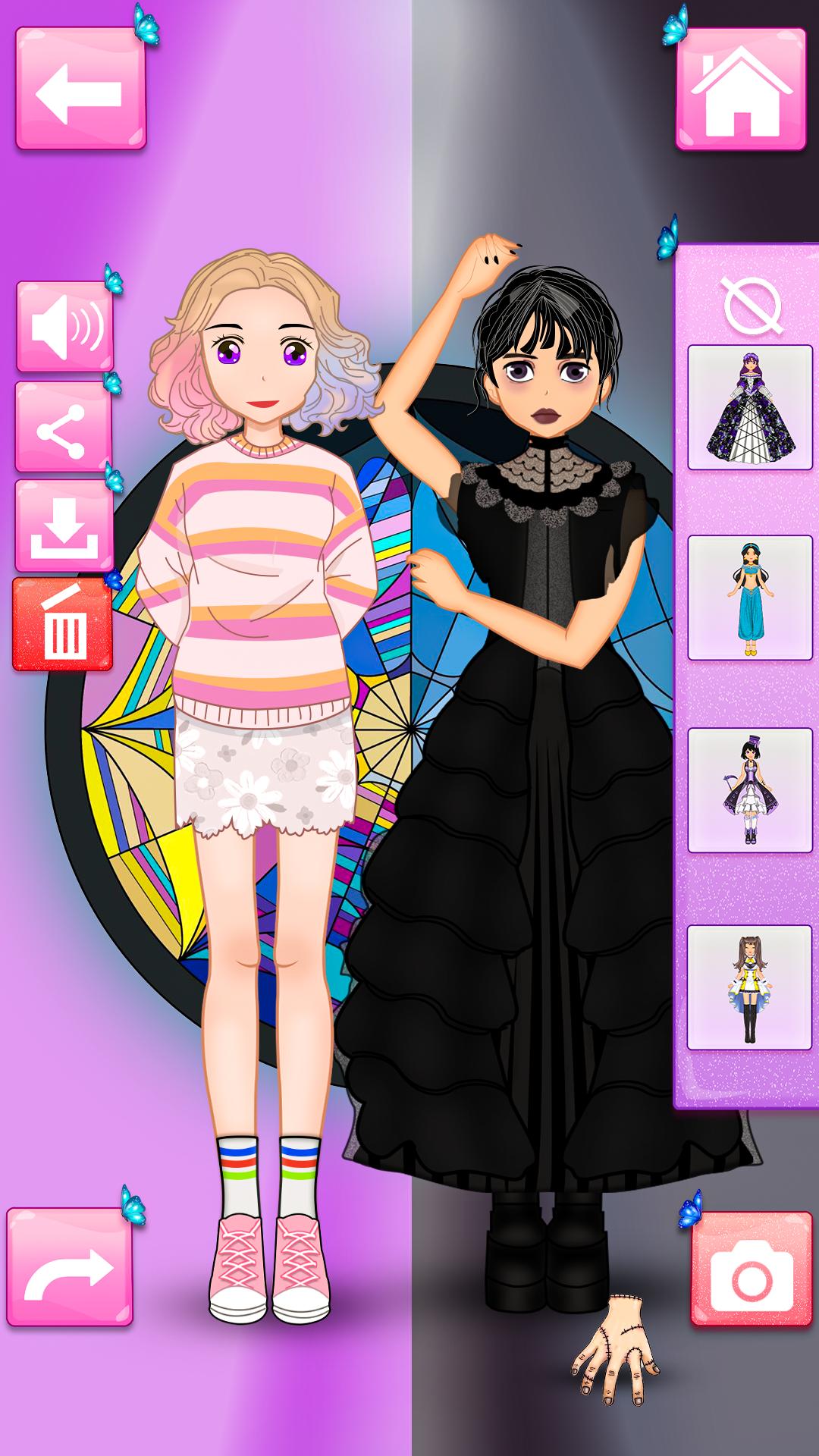Screen dimensions: 819x1456
Task: Choose the teal genie outfit
Action: pos(749,598)
